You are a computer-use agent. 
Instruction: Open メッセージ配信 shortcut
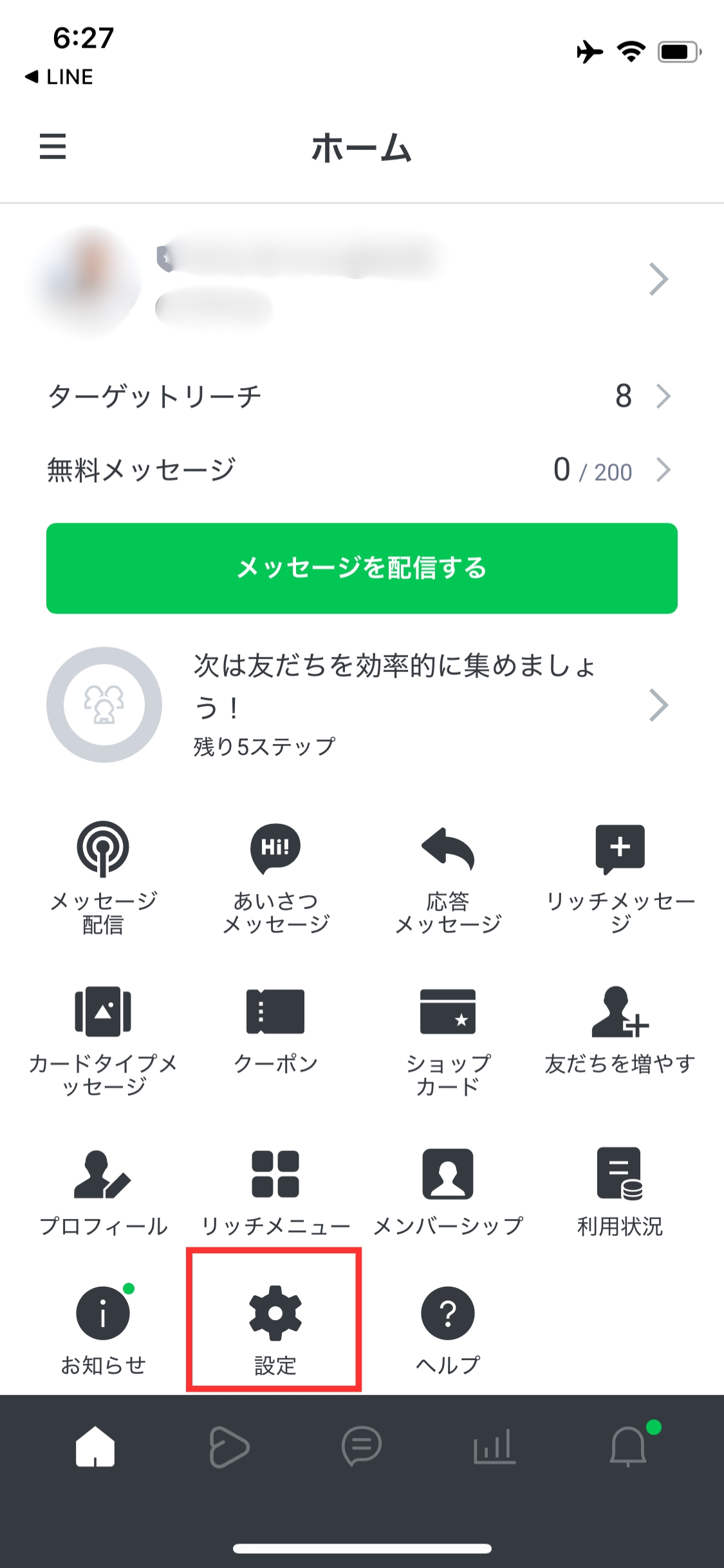coord(103,875)
